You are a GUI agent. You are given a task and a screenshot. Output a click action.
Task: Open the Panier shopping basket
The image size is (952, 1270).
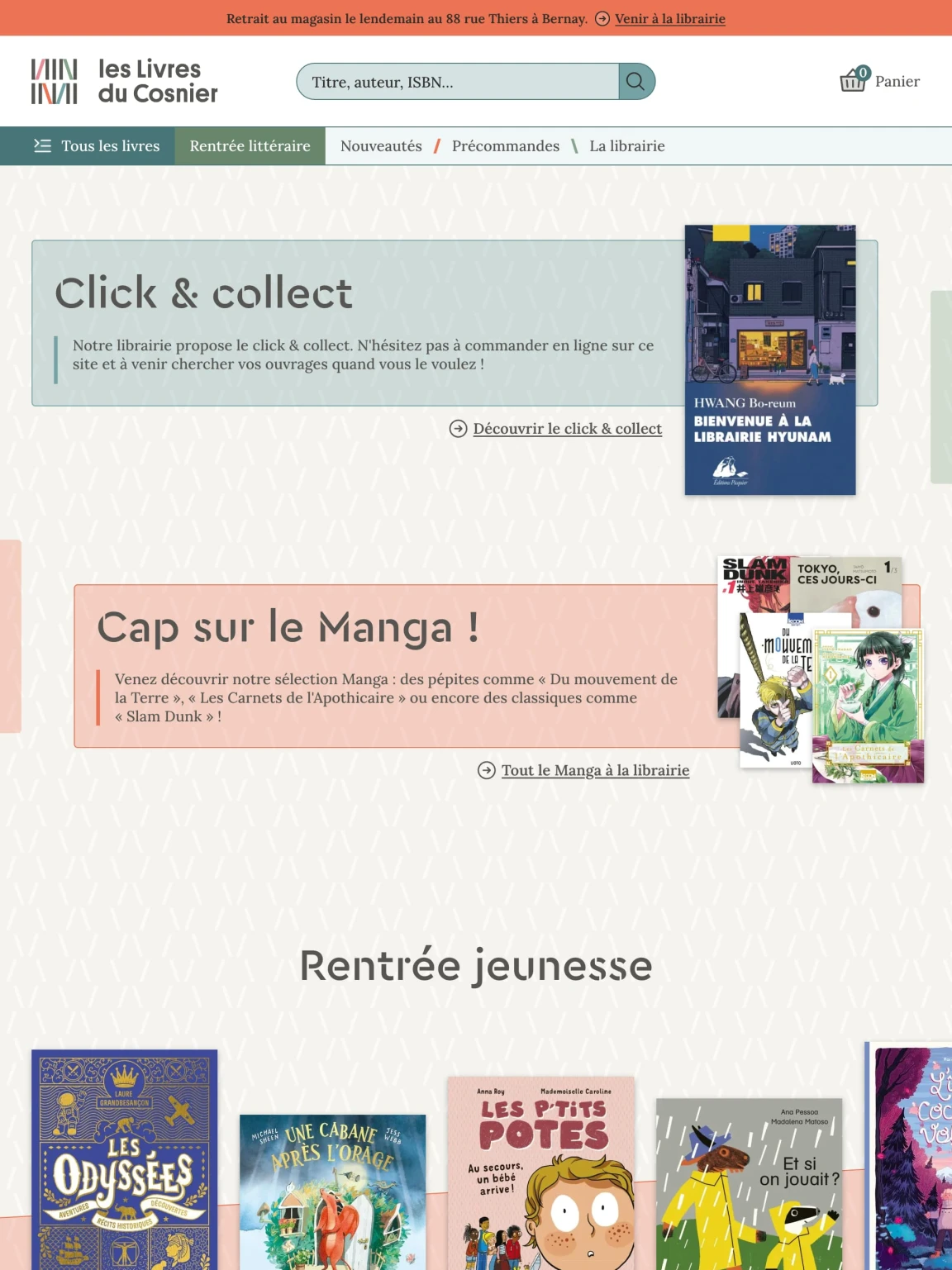[879, 81]
